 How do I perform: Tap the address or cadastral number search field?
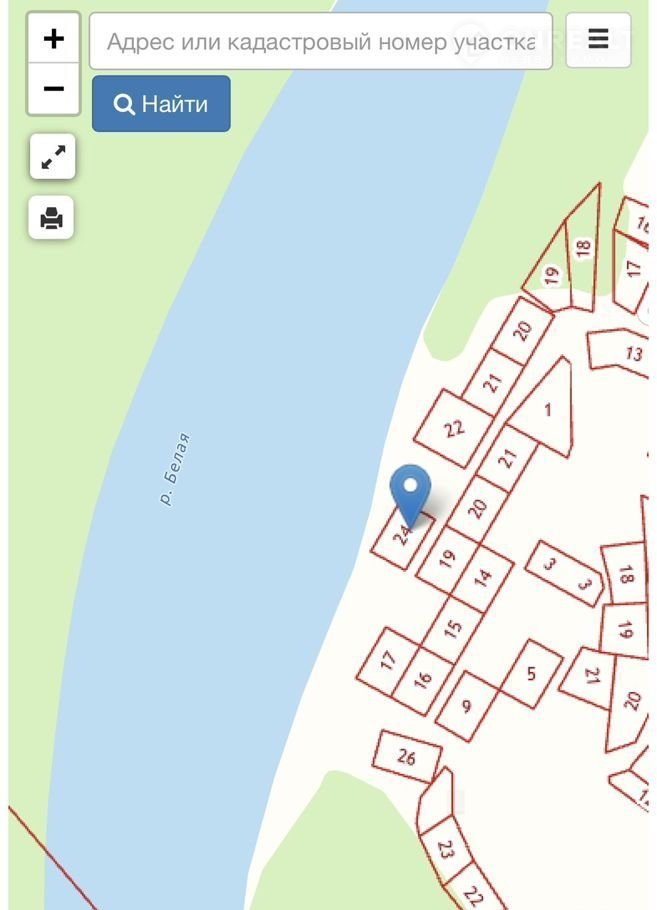(x=320, y=42)
